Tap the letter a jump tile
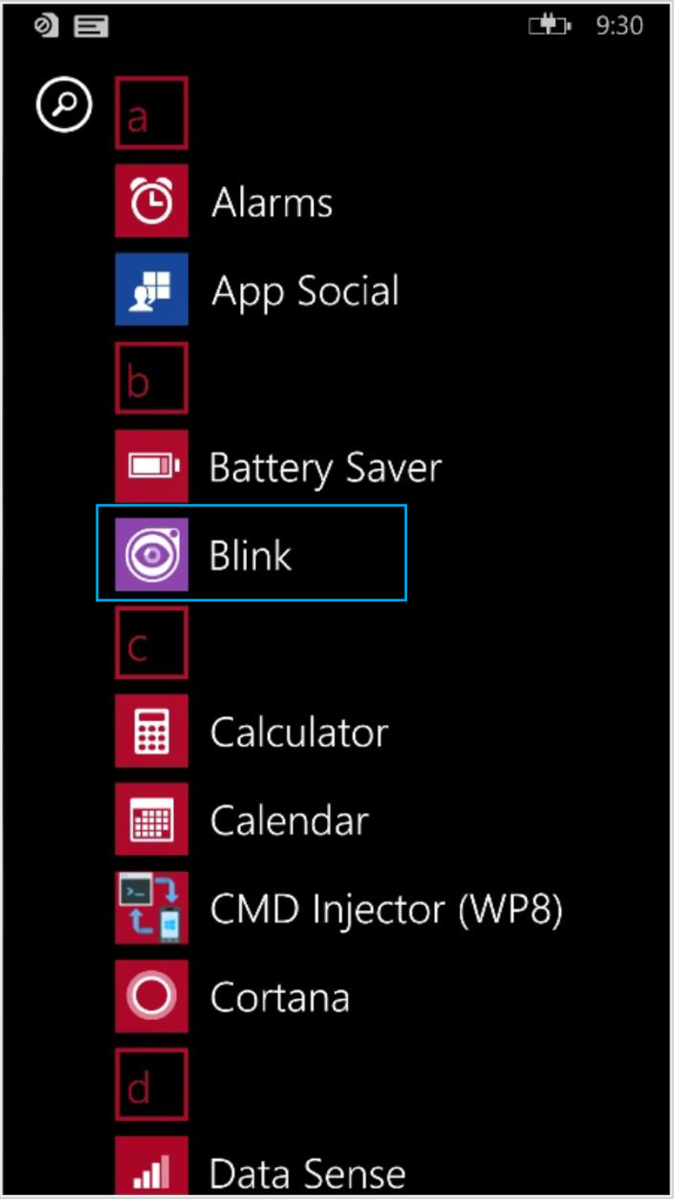674x1200 pixels. pyautogui.click(x=151, y=113)
